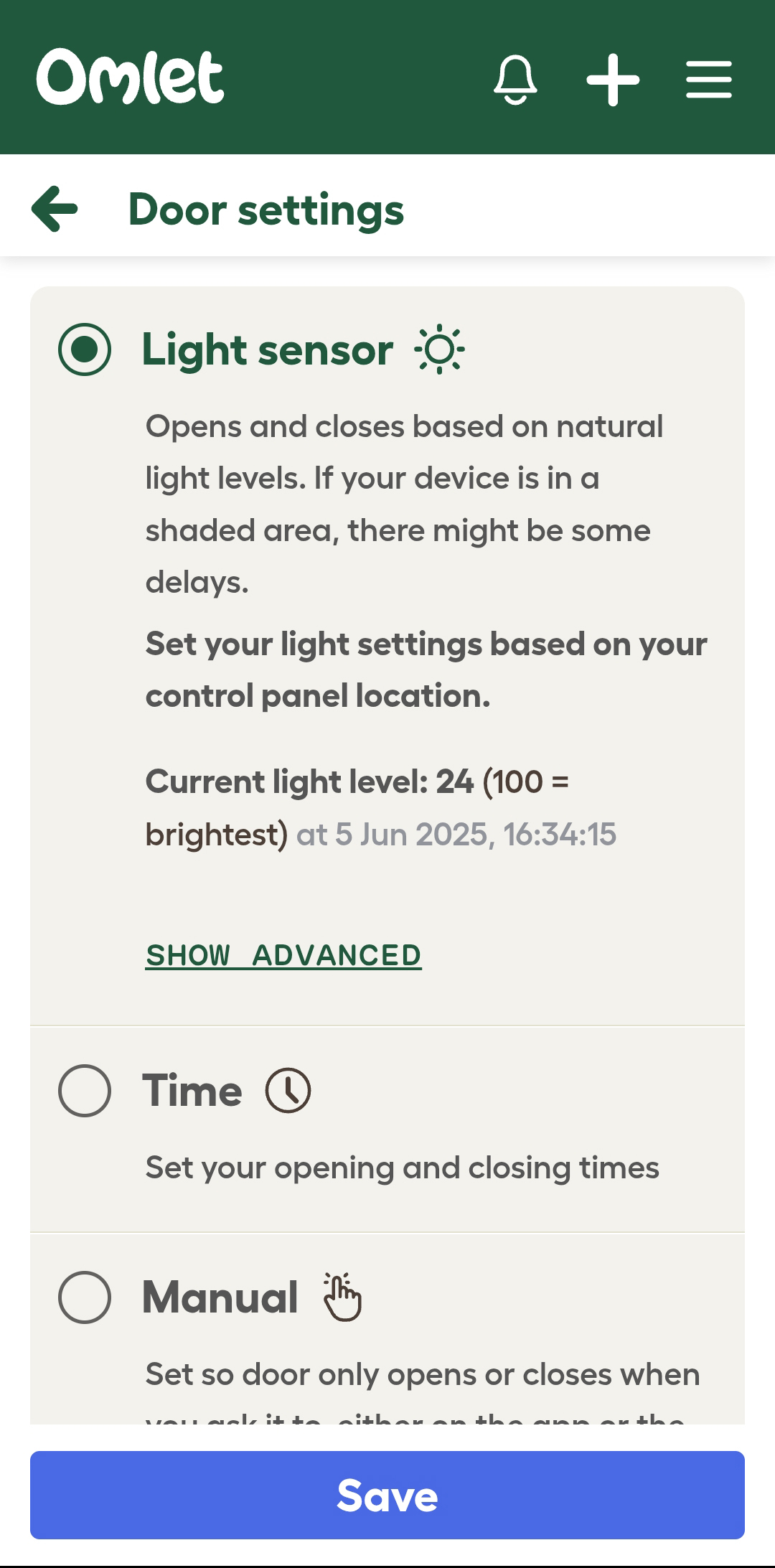Screen dimensions: 775x1568
Task: Select the Light sensor mode
Action: coord(85,349)
